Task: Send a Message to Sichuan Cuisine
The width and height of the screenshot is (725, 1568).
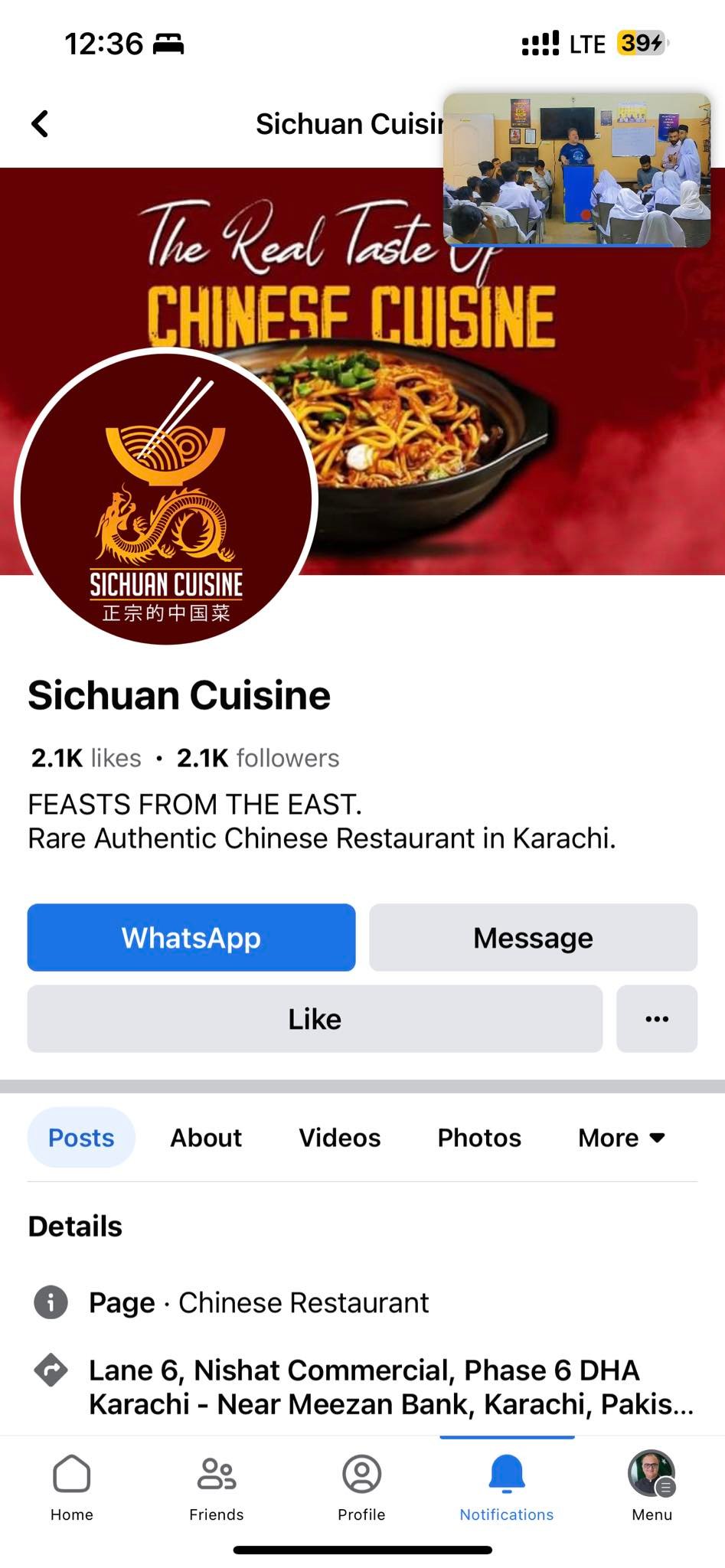Action: [533, 937]
